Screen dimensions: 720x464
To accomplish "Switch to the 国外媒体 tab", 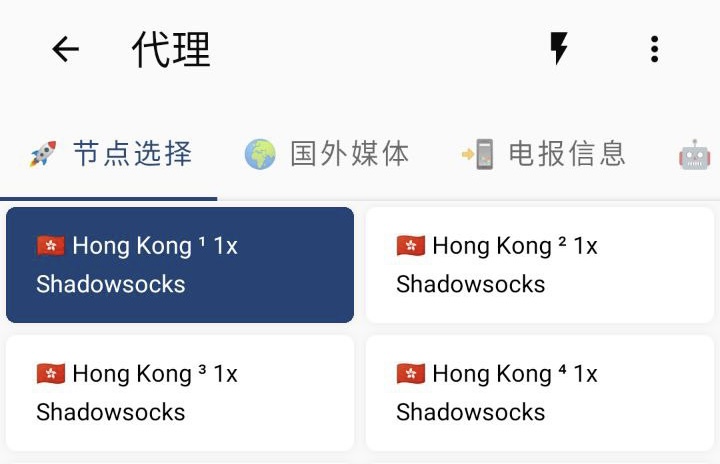I will (x=327, y=154).
